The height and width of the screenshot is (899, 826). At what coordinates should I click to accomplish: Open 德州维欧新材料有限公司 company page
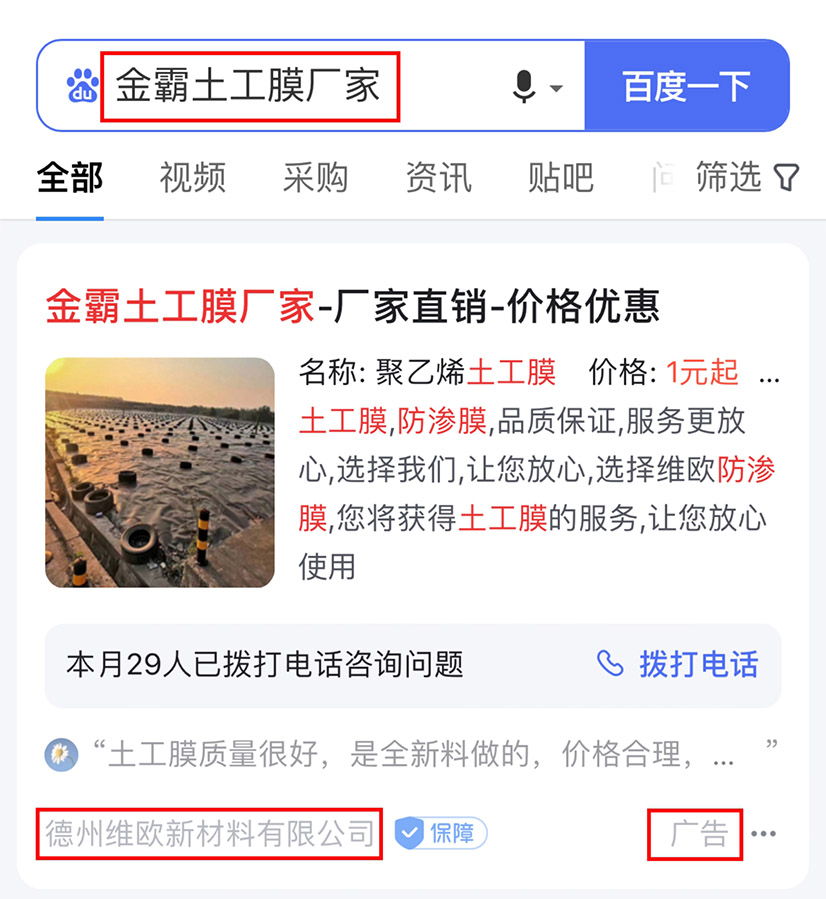(210, 834)
